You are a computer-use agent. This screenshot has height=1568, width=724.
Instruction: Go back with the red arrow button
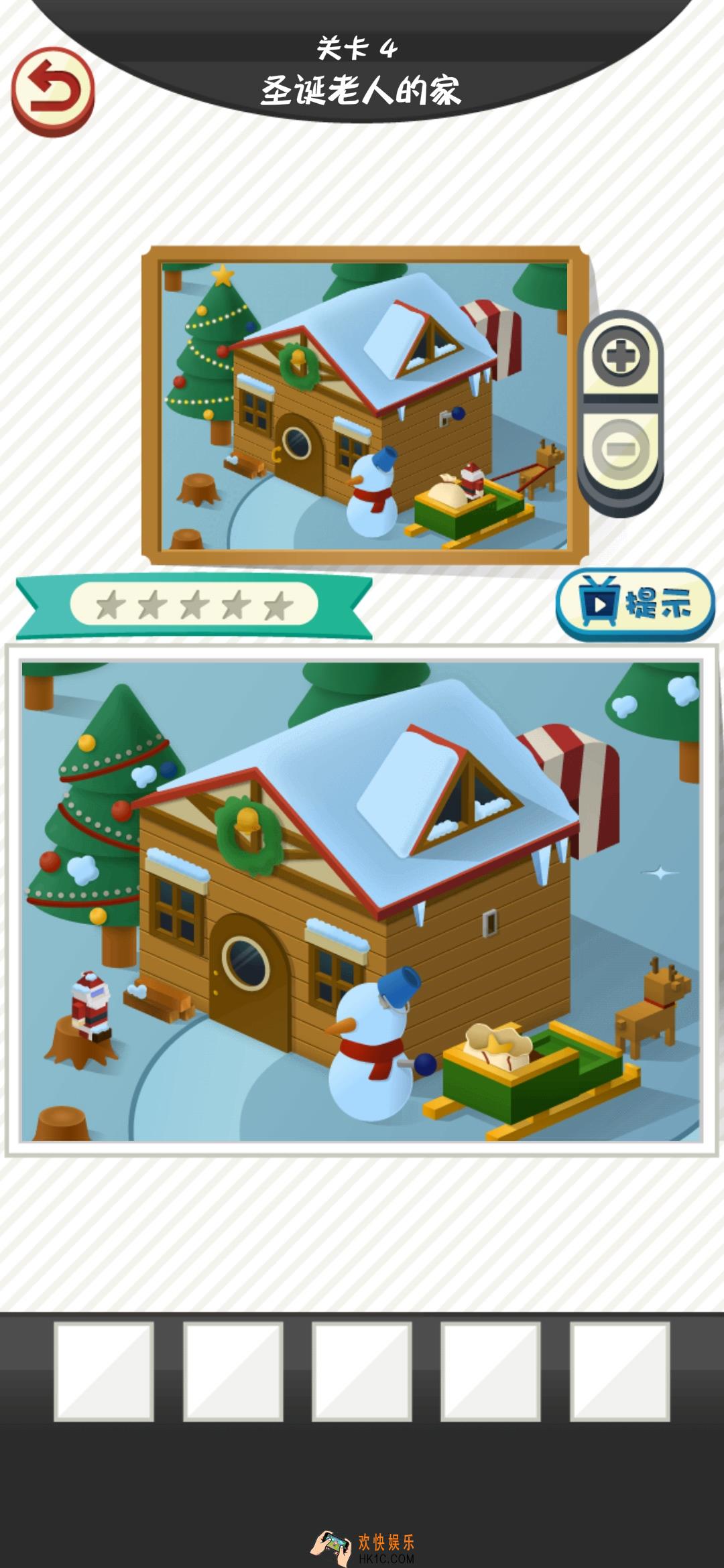pos(52,90)
